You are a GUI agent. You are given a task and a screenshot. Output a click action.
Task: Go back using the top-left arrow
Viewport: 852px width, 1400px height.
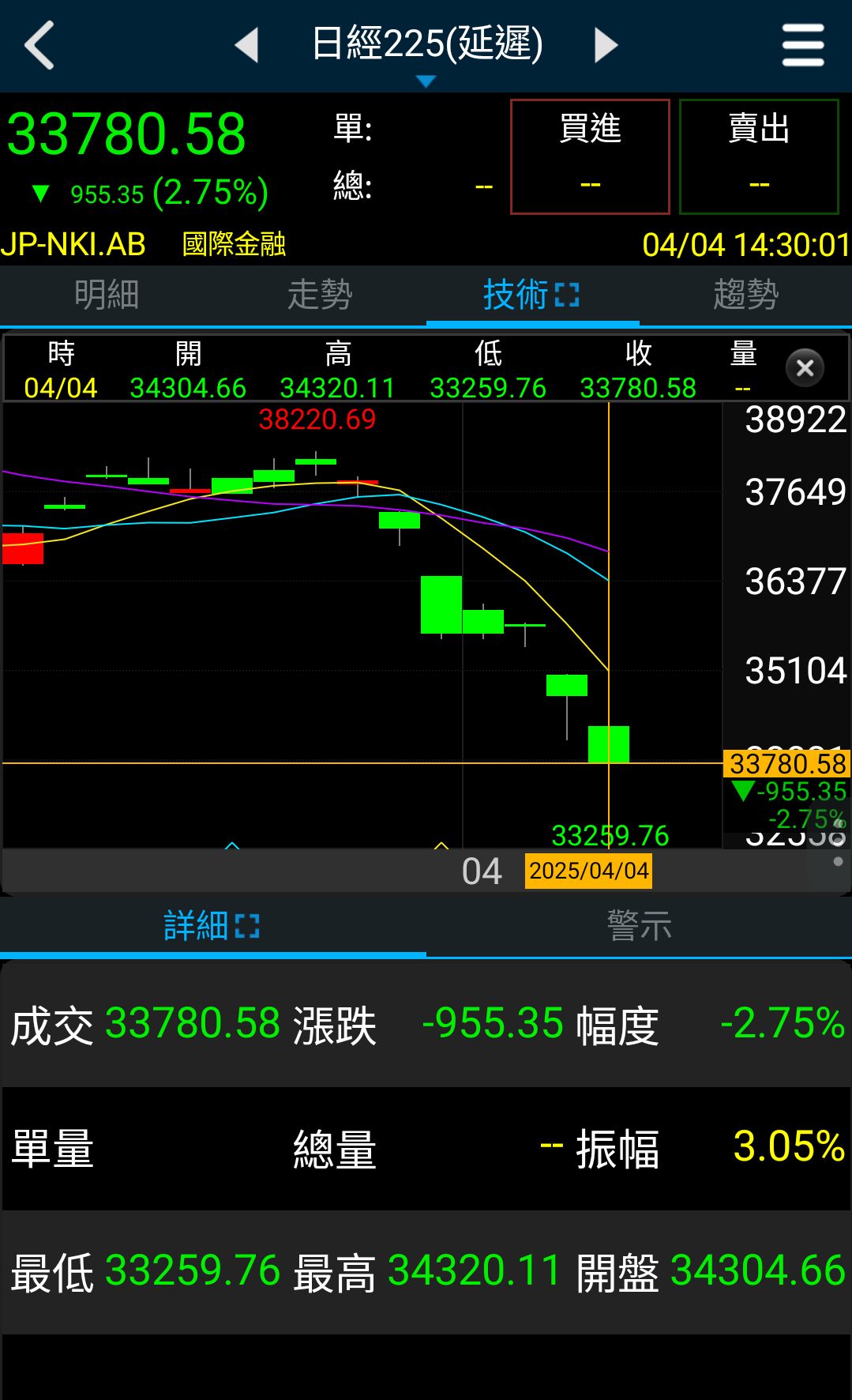coord(39,45)
